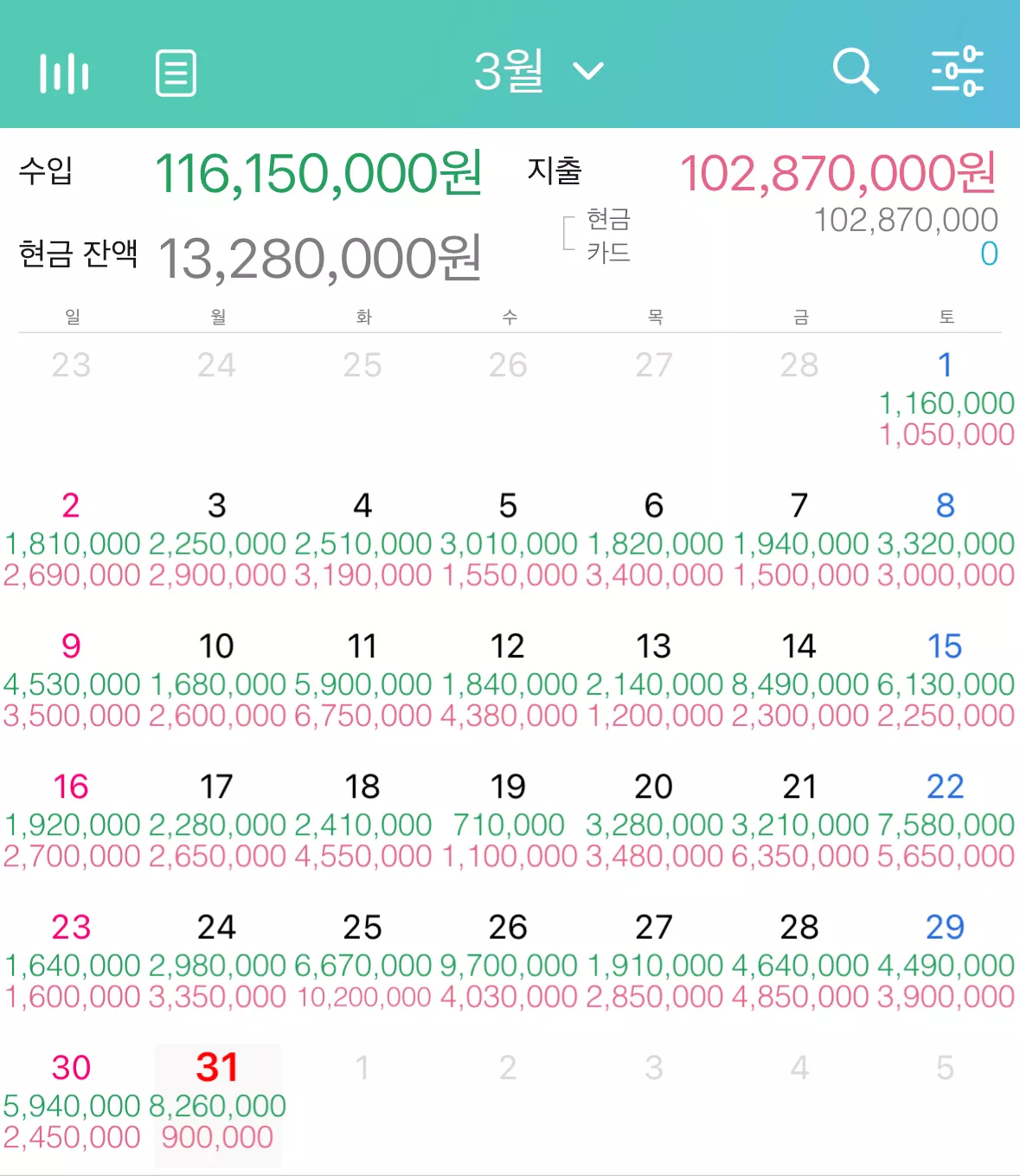Open the filter settings sliders icon
The width and height of the screenshot is (1020, 1176).
[958, 71]
